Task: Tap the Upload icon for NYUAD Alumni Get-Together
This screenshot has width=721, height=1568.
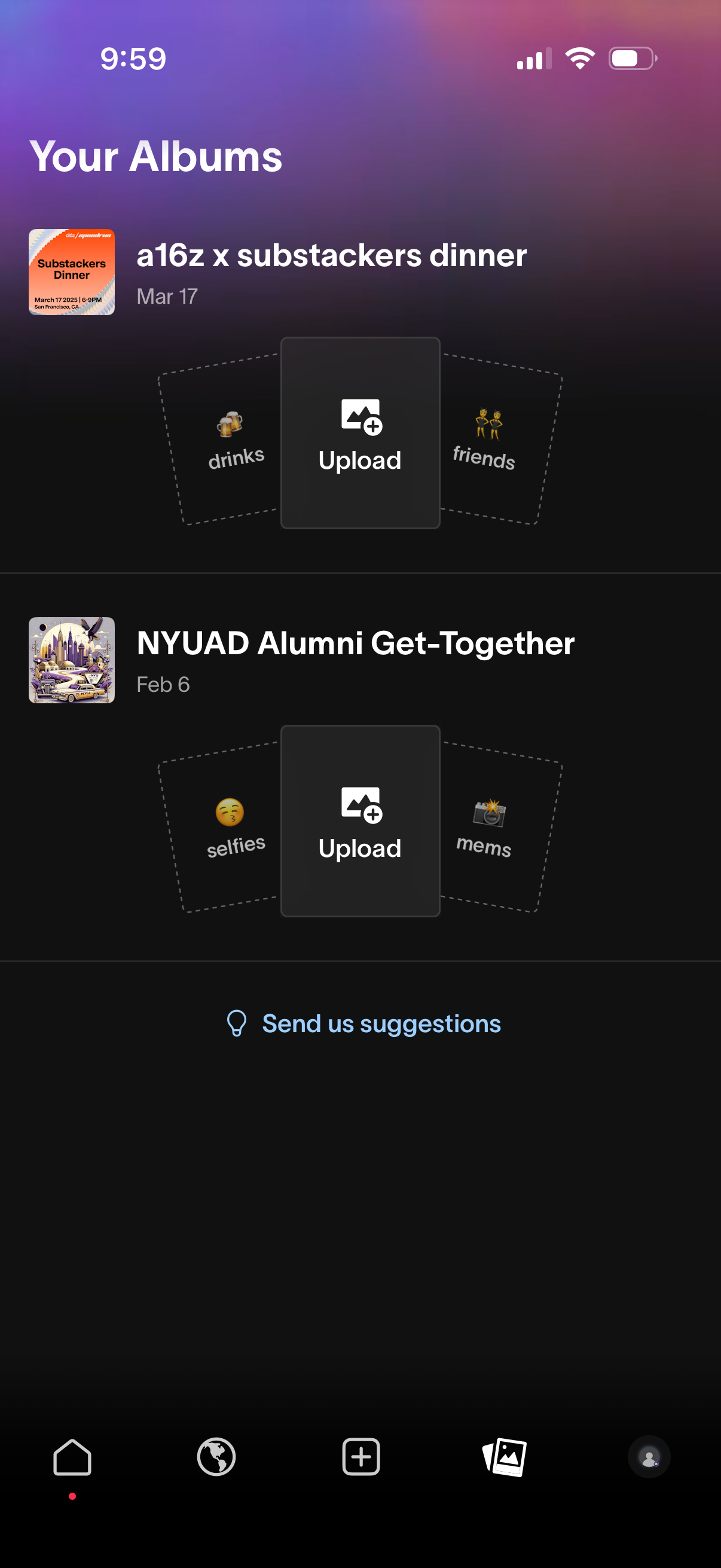Action: tap(359, 820)
